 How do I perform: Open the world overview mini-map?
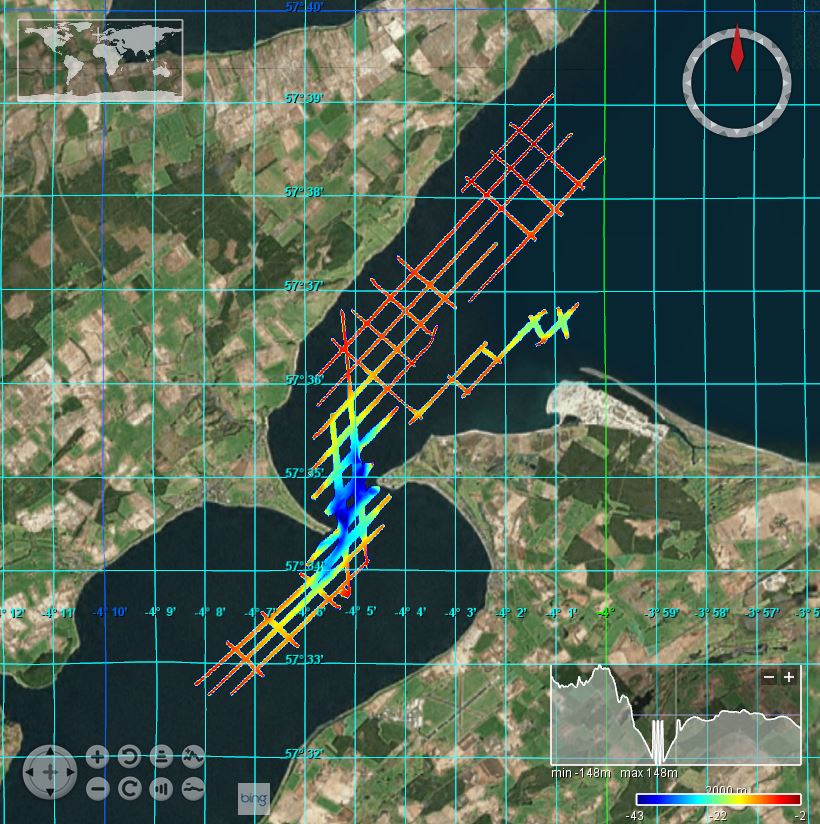[100, 60]
